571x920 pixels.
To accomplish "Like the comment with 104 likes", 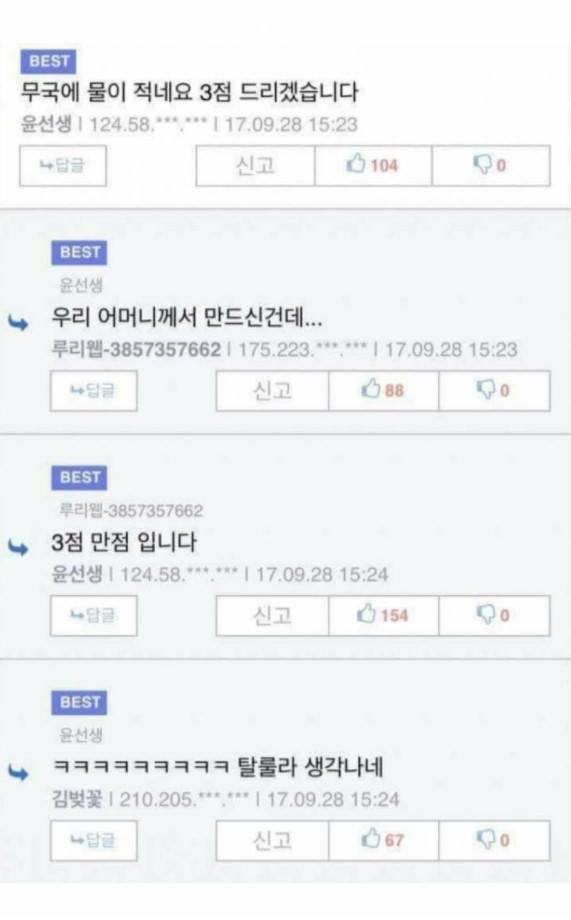I will point(373,166).
